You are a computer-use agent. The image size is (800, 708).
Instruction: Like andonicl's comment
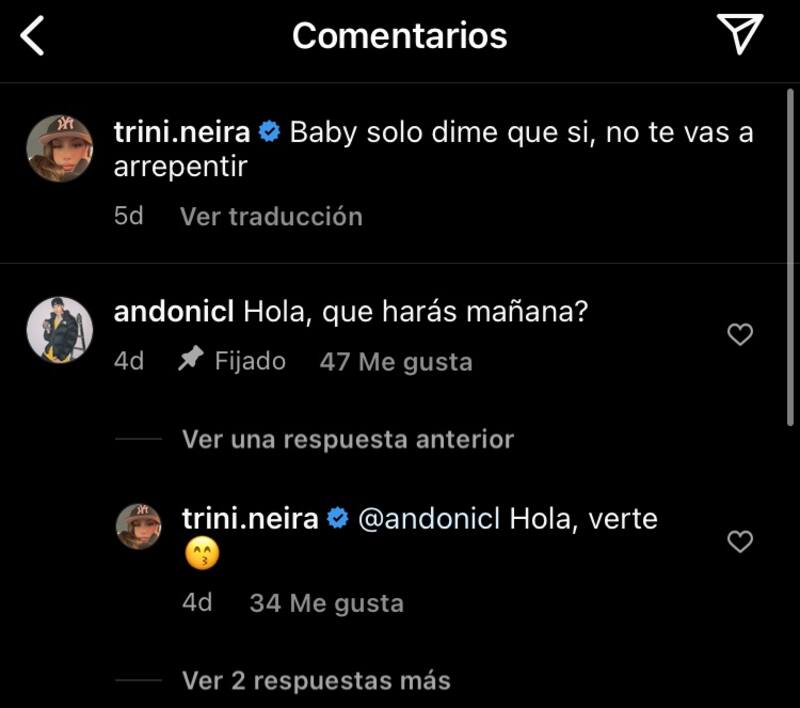click(x=739, y=335)
